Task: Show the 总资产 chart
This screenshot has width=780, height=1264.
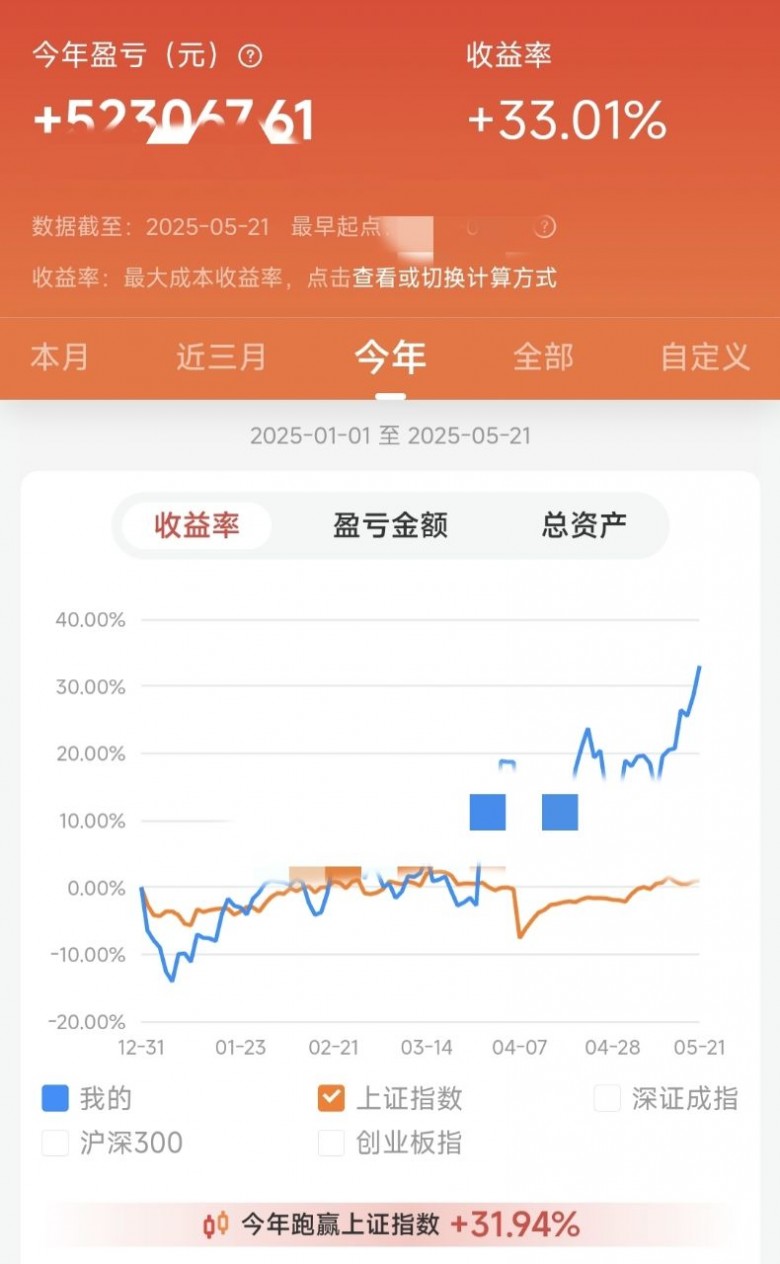Action: (584, 525)
